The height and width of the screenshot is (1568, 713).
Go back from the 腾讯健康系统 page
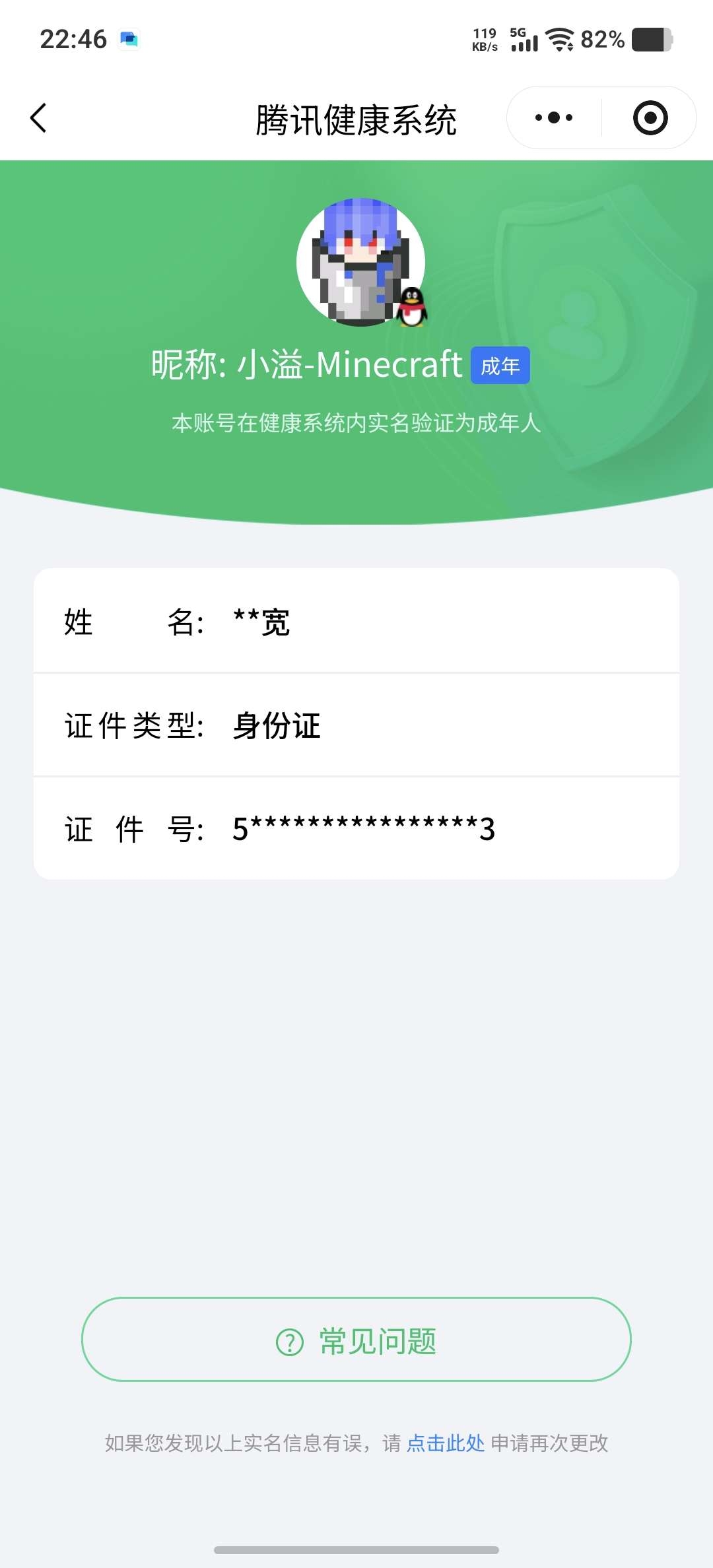coord(39,118)
